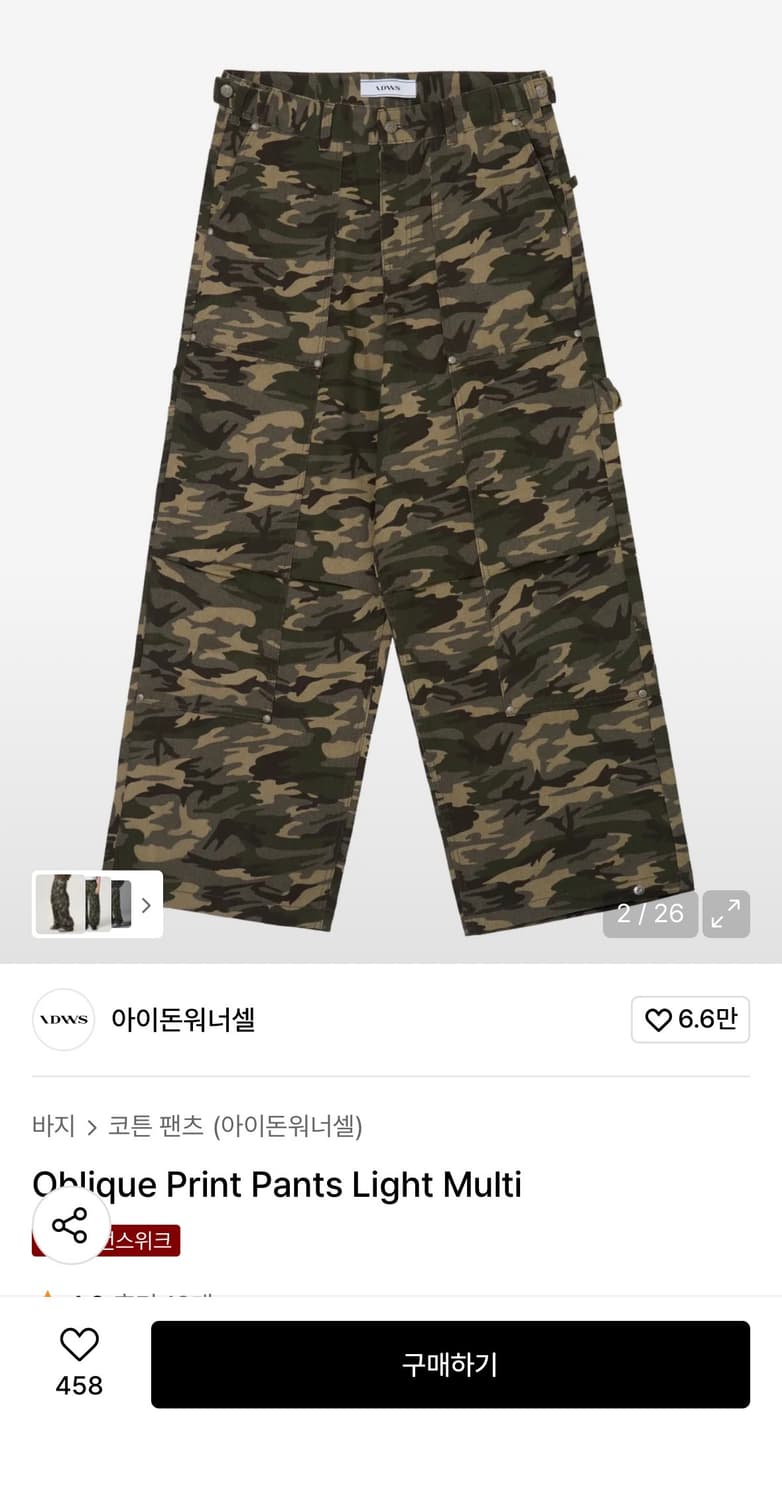Tap the share icon on the product page
782x1500 pixels.
pos(70,1226)
